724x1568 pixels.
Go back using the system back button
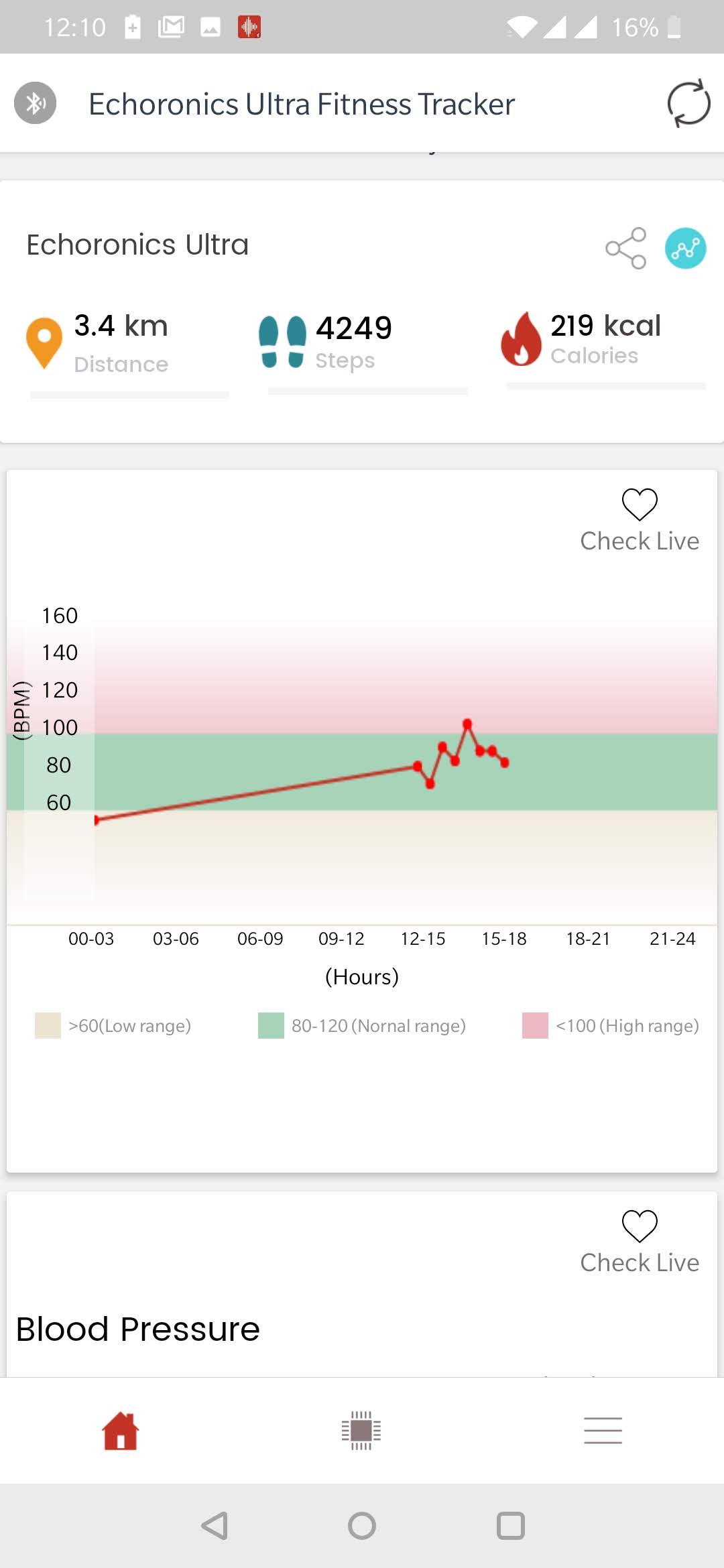[215, 1526]
